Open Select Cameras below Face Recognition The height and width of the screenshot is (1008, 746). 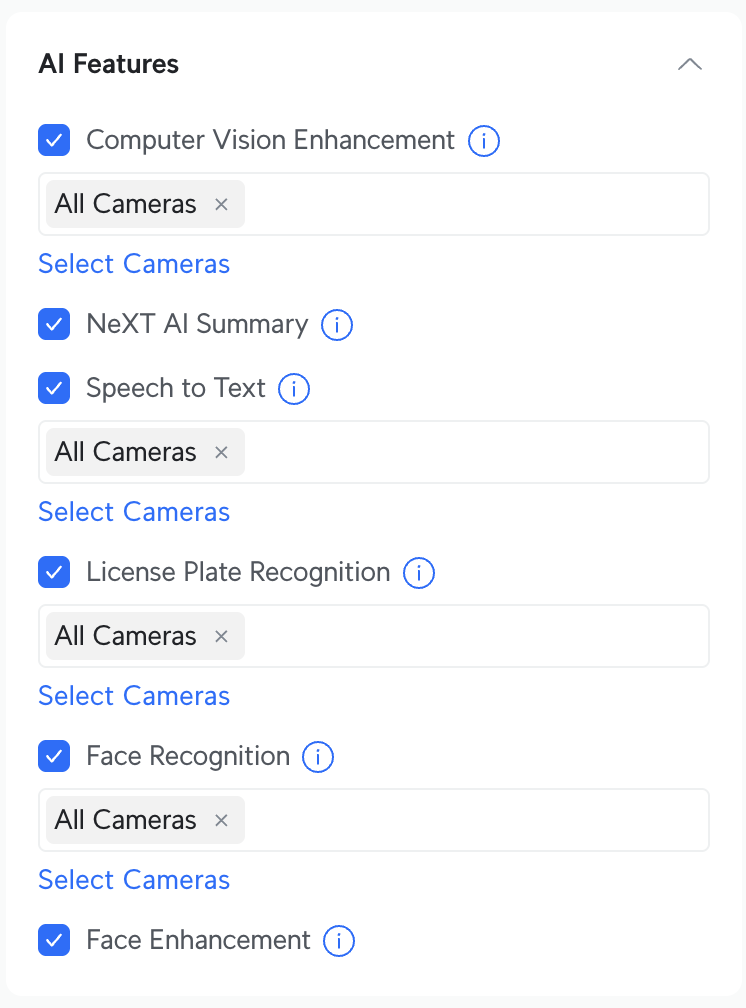tap(133, 880)
